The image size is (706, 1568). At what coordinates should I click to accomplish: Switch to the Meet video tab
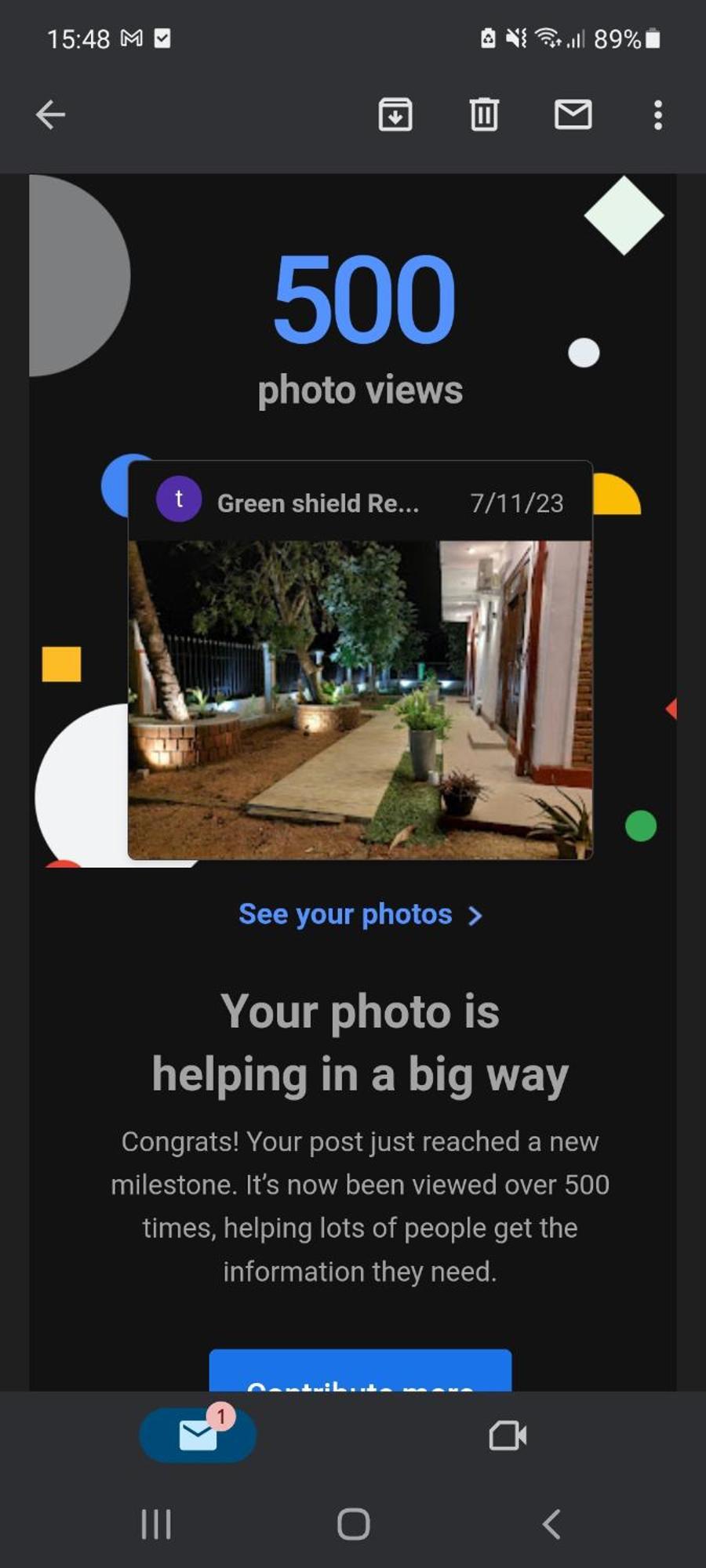(508, 1436)
